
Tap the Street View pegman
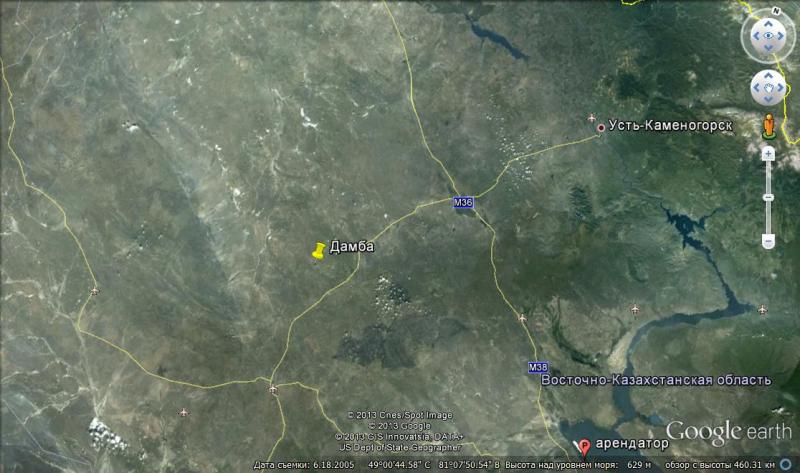pyautogui.click(x=768, y=126)
